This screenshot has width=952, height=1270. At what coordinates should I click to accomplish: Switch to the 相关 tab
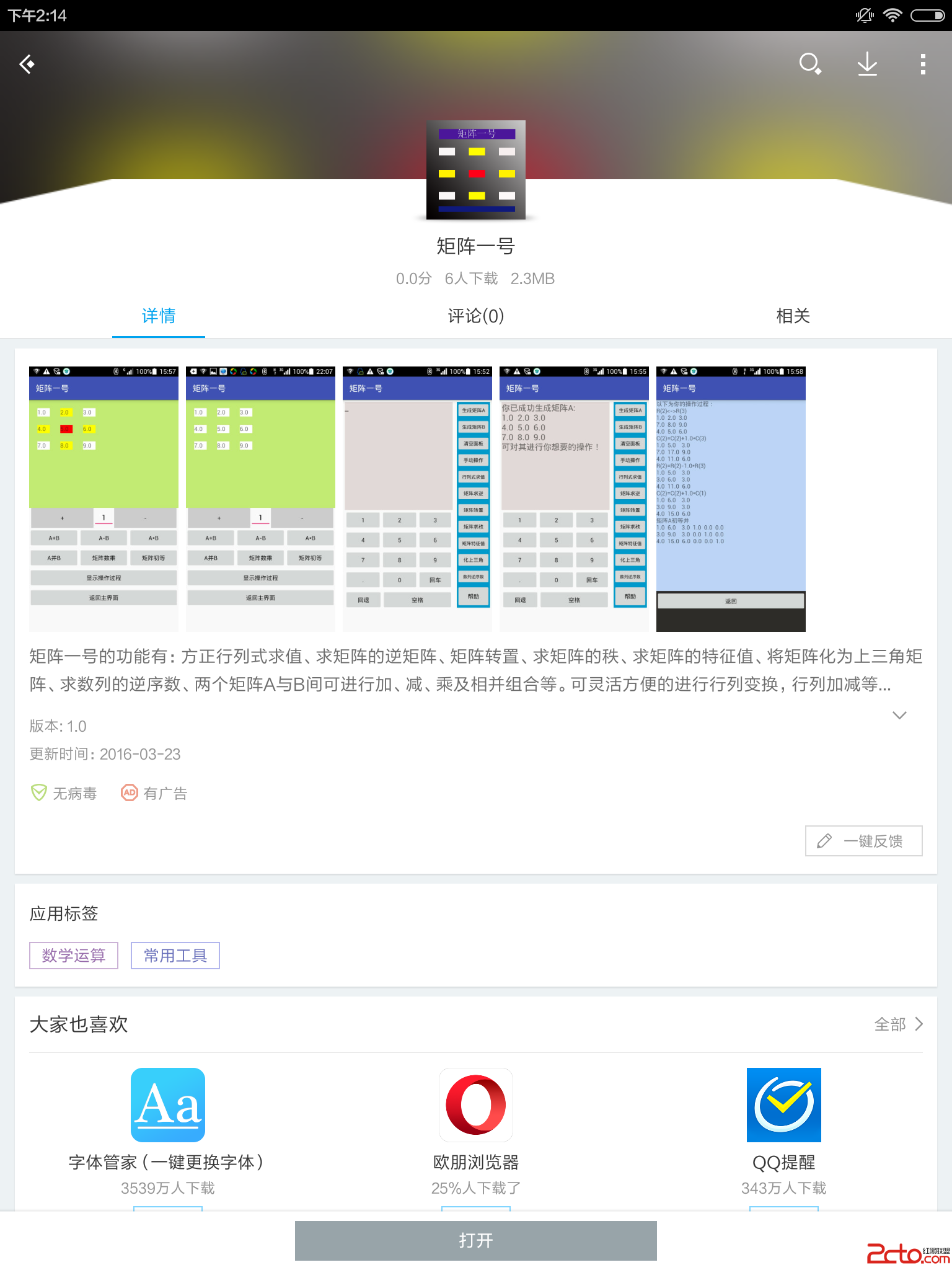(x=793, y=316)
